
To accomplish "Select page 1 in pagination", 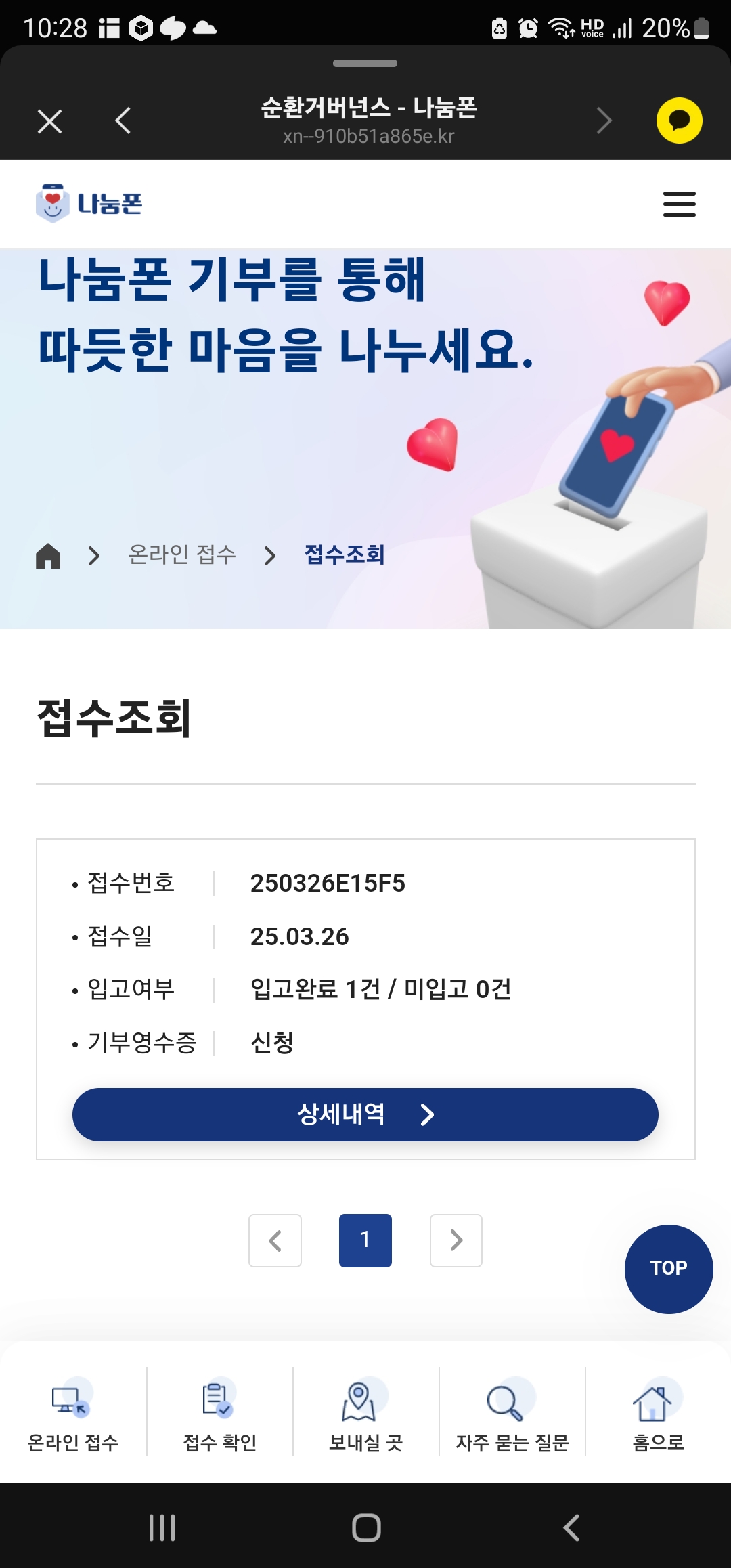I will 365,1240.
